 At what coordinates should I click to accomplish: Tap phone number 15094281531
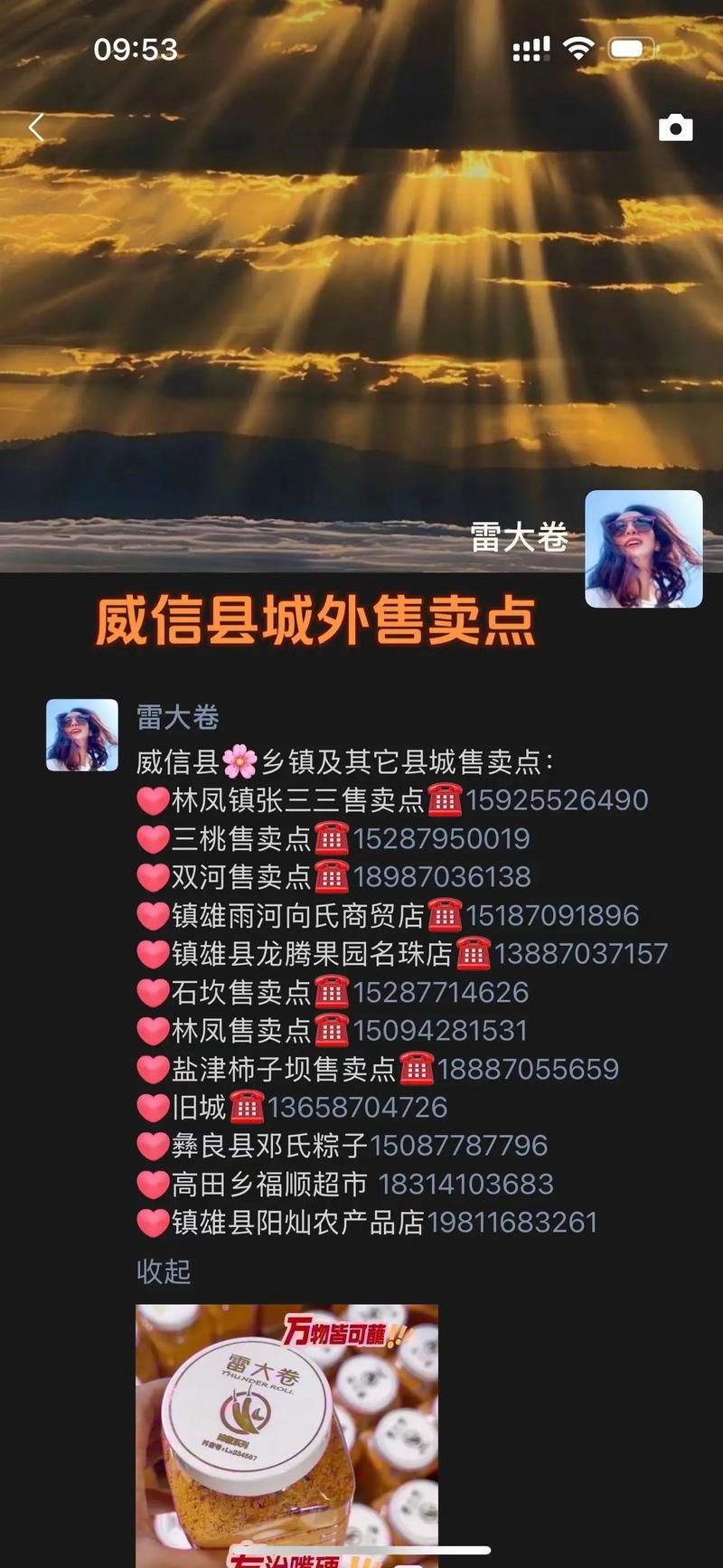(440, 1030)
